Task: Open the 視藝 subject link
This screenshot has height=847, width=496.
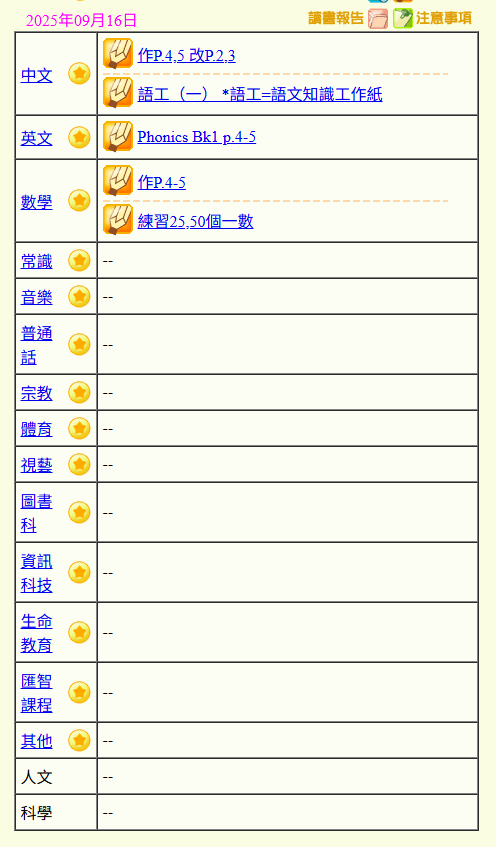Action: 37,465
